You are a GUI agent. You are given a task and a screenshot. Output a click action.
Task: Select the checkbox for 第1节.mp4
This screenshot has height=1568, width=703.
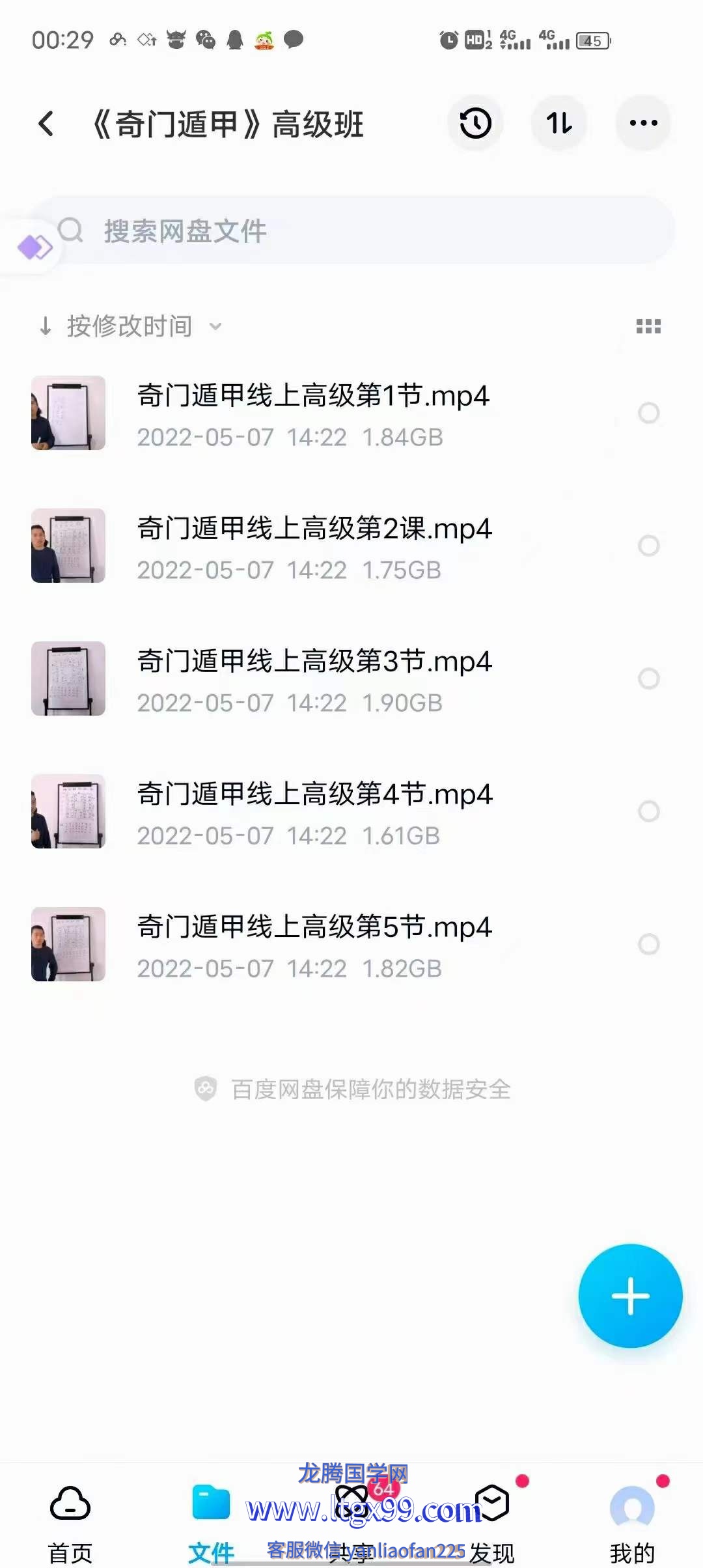[648, 413]
